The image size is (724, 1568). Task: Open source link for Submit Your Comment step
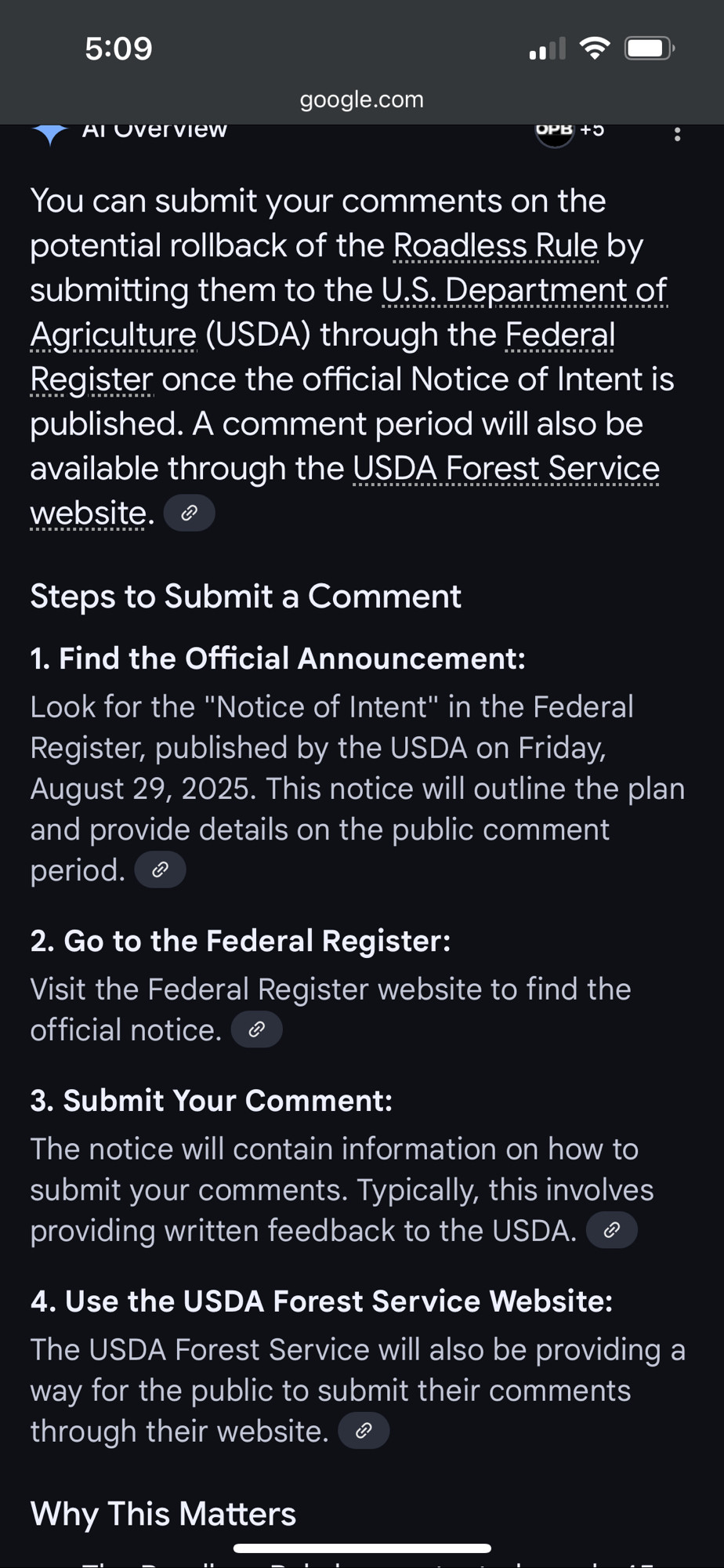611,1230
